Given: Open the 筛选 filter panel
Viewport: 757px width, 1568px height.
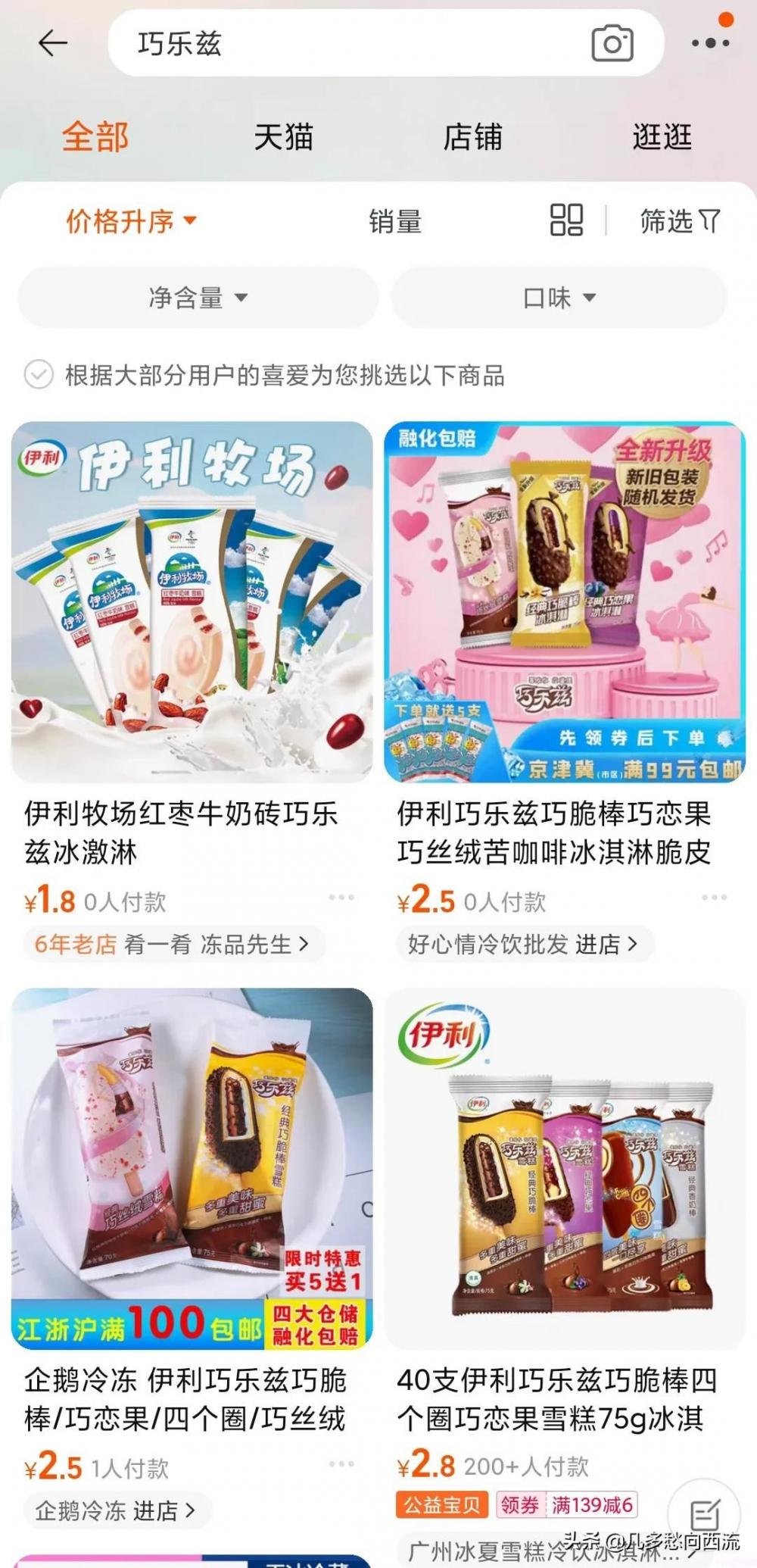Looking at the screenshot, I should click(x=680, y=221).
